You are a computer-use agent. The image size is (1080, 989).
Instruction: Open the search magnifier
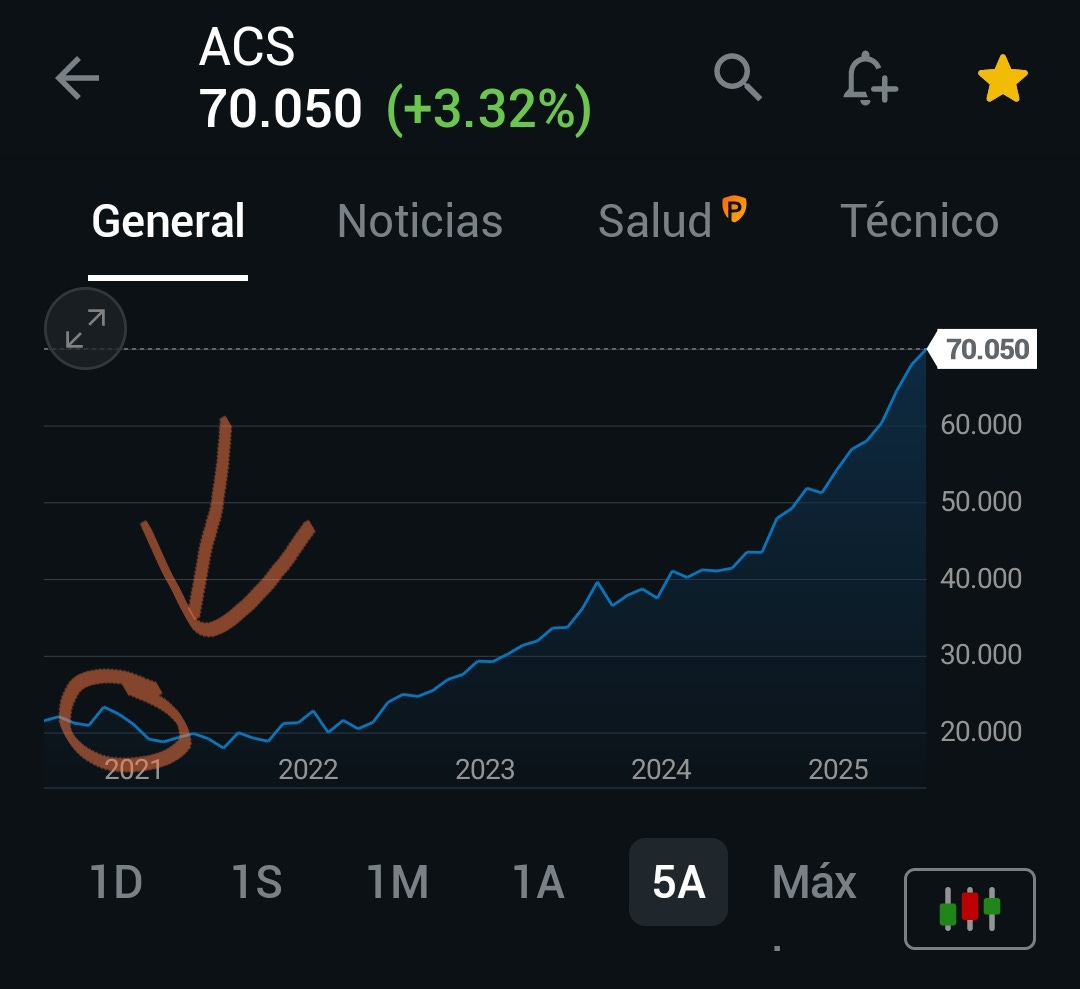point(738,77)
